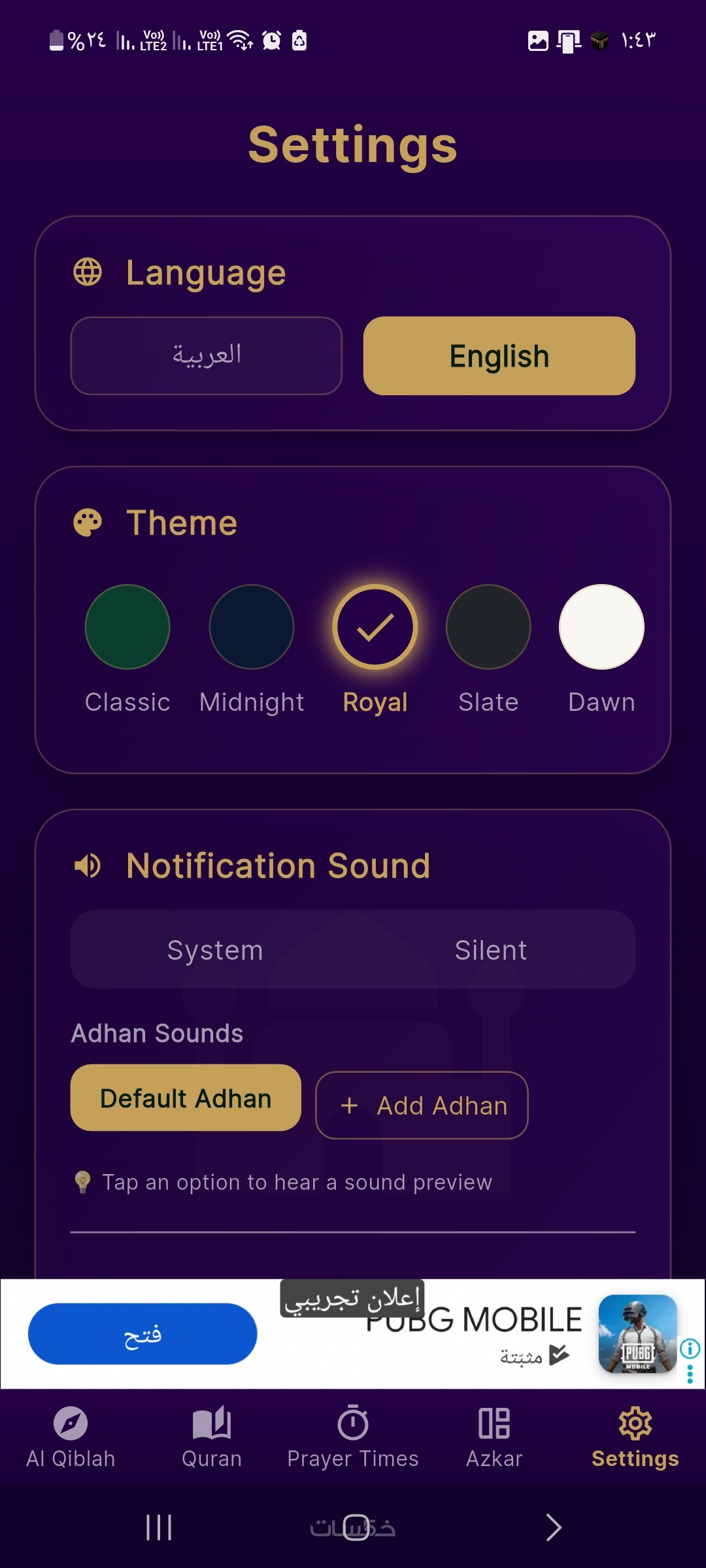Switch language to العربية
The image size is (706, 1568).
[x=206, y=356]
